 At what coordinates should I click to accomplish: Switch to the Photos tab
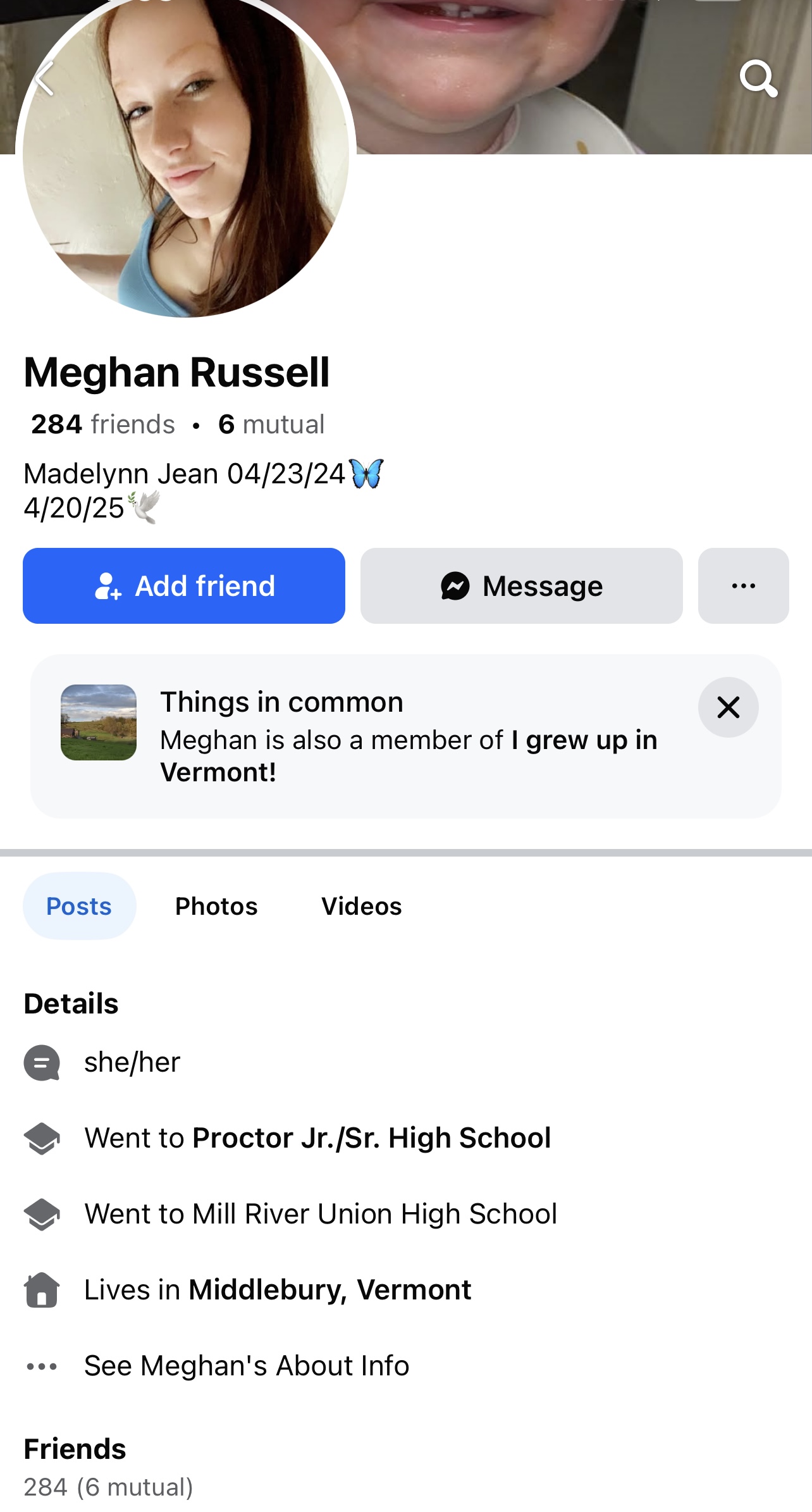[x=216, y=906]
